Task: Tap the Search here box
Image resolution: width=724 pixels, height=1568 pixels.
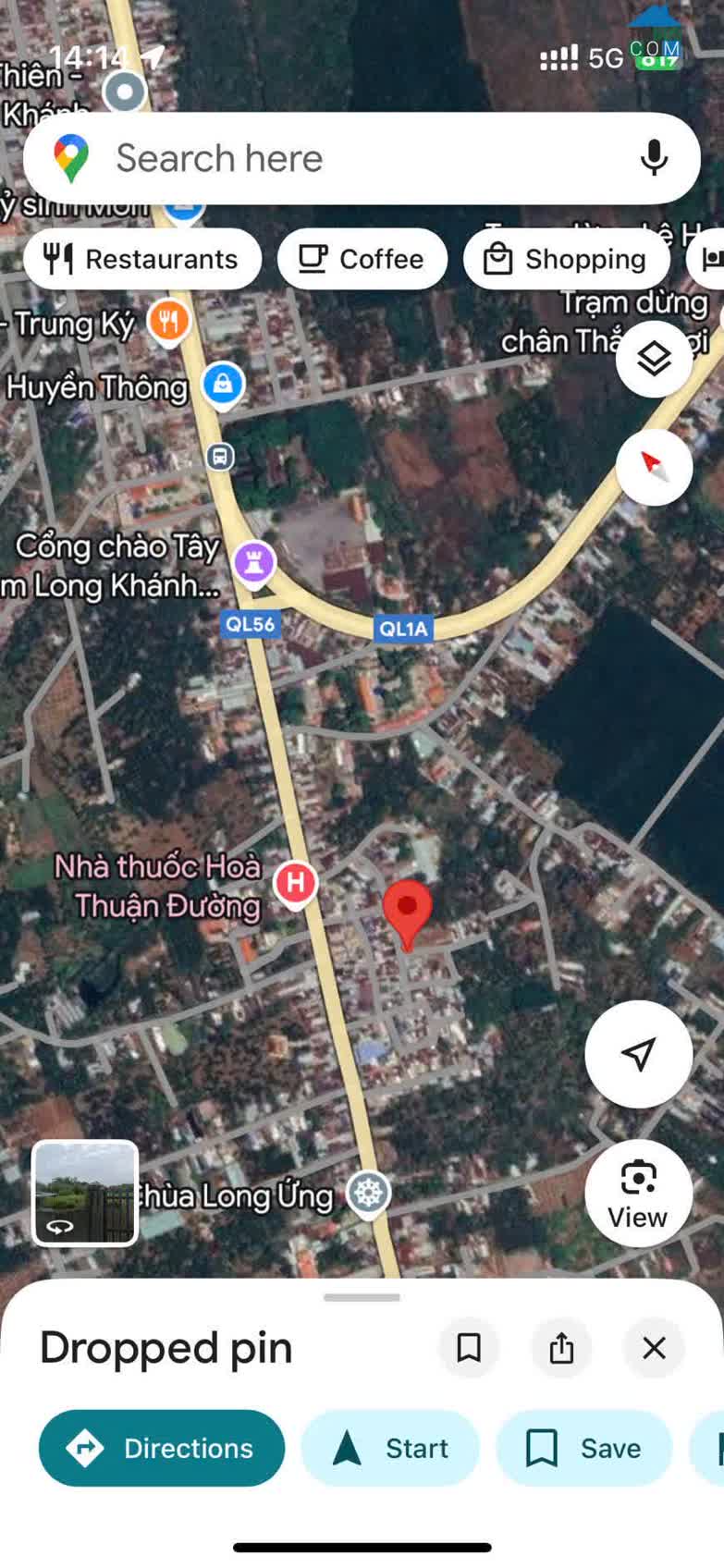Action: (x=361, y=158)
